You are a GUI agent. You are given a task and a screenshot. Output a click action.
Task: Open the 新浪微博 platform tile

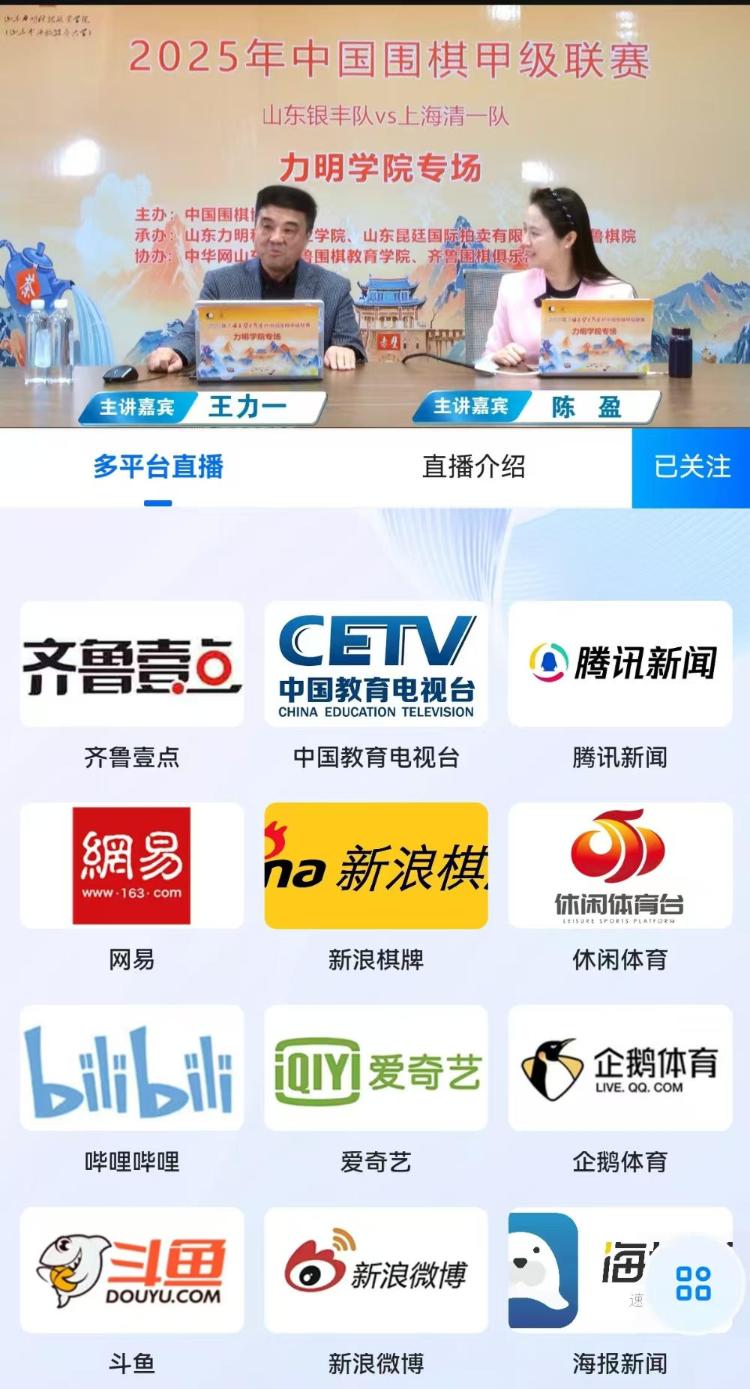376,1270
